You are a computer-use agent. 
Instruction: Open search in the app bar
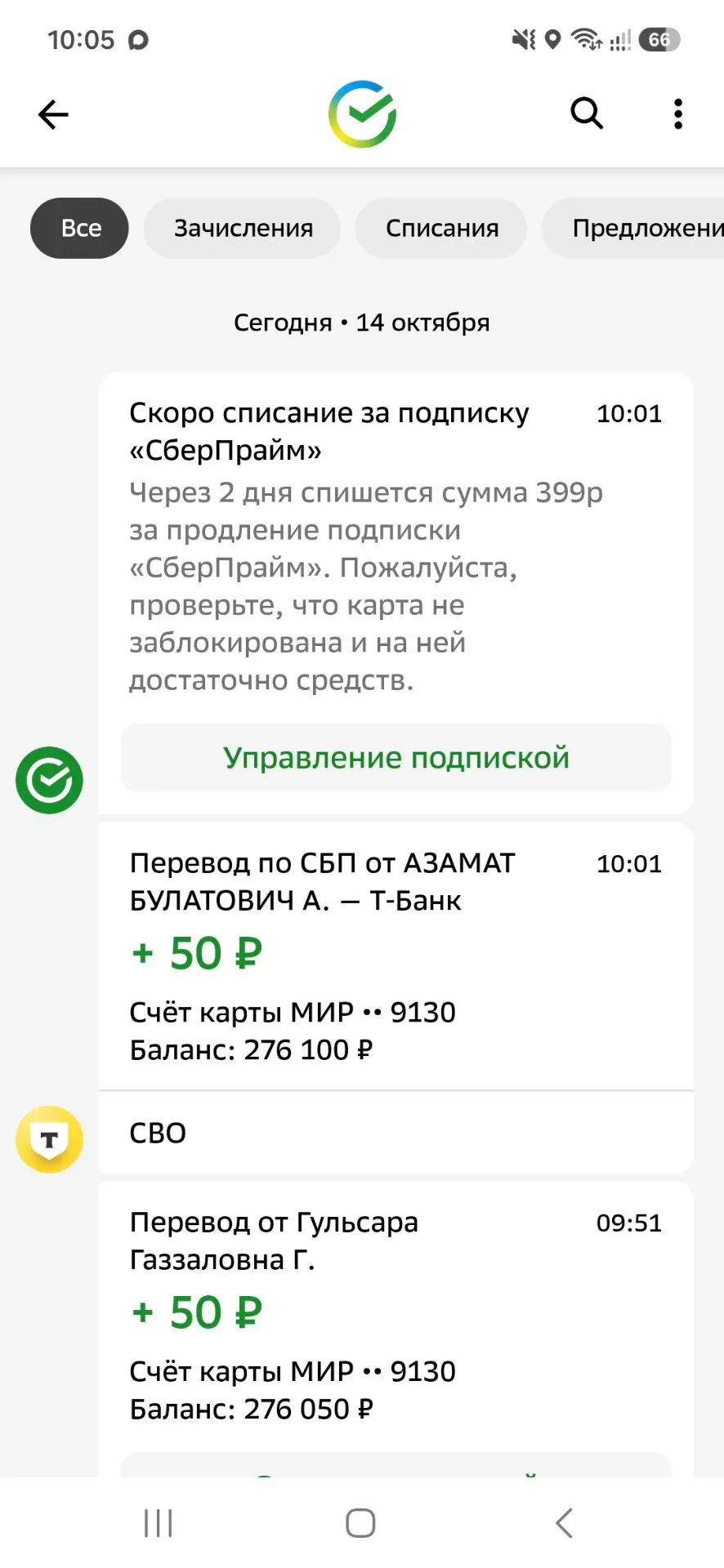(x=587, y=114)
